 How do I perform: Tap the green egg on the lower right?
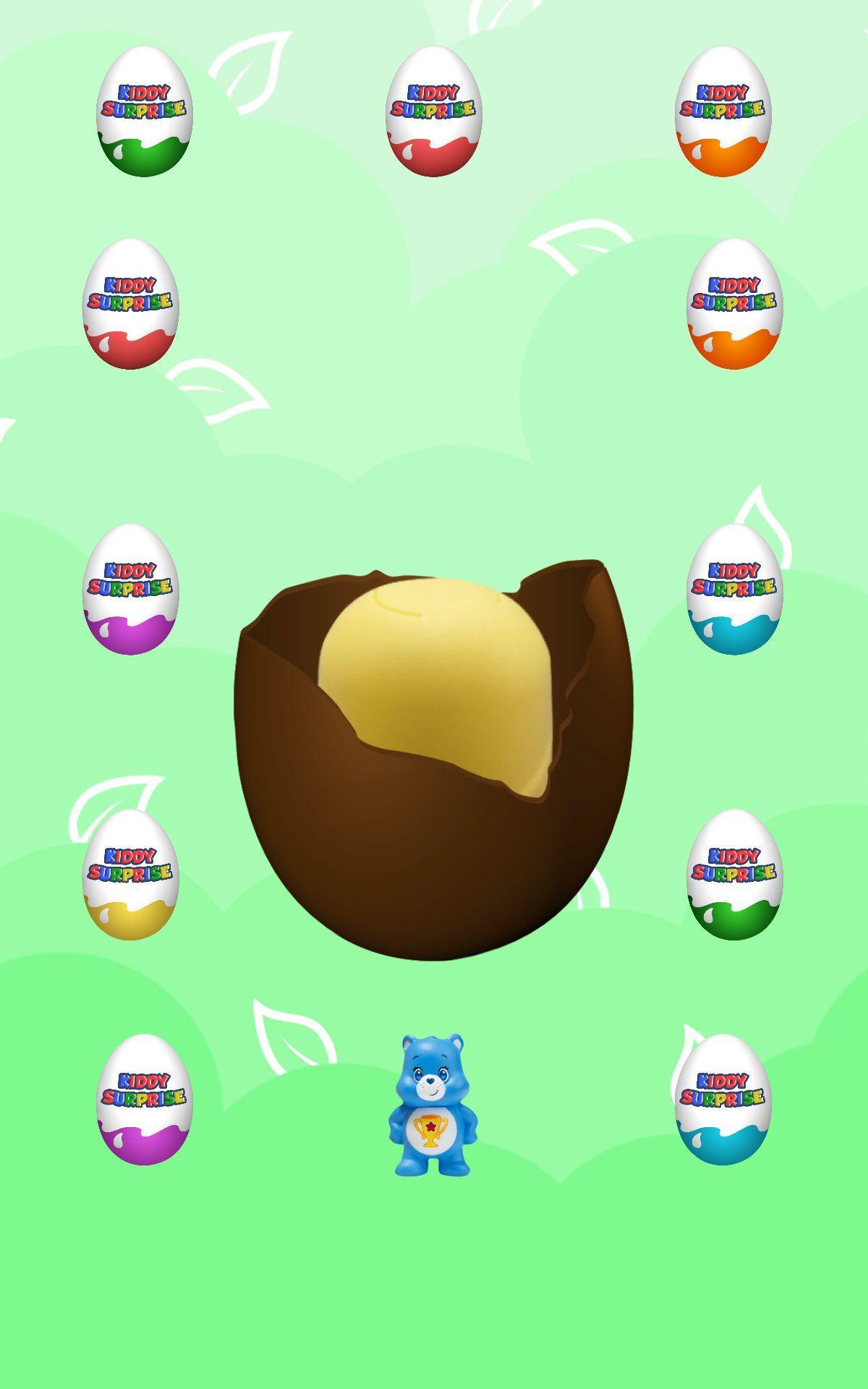[x=734, y=875]
